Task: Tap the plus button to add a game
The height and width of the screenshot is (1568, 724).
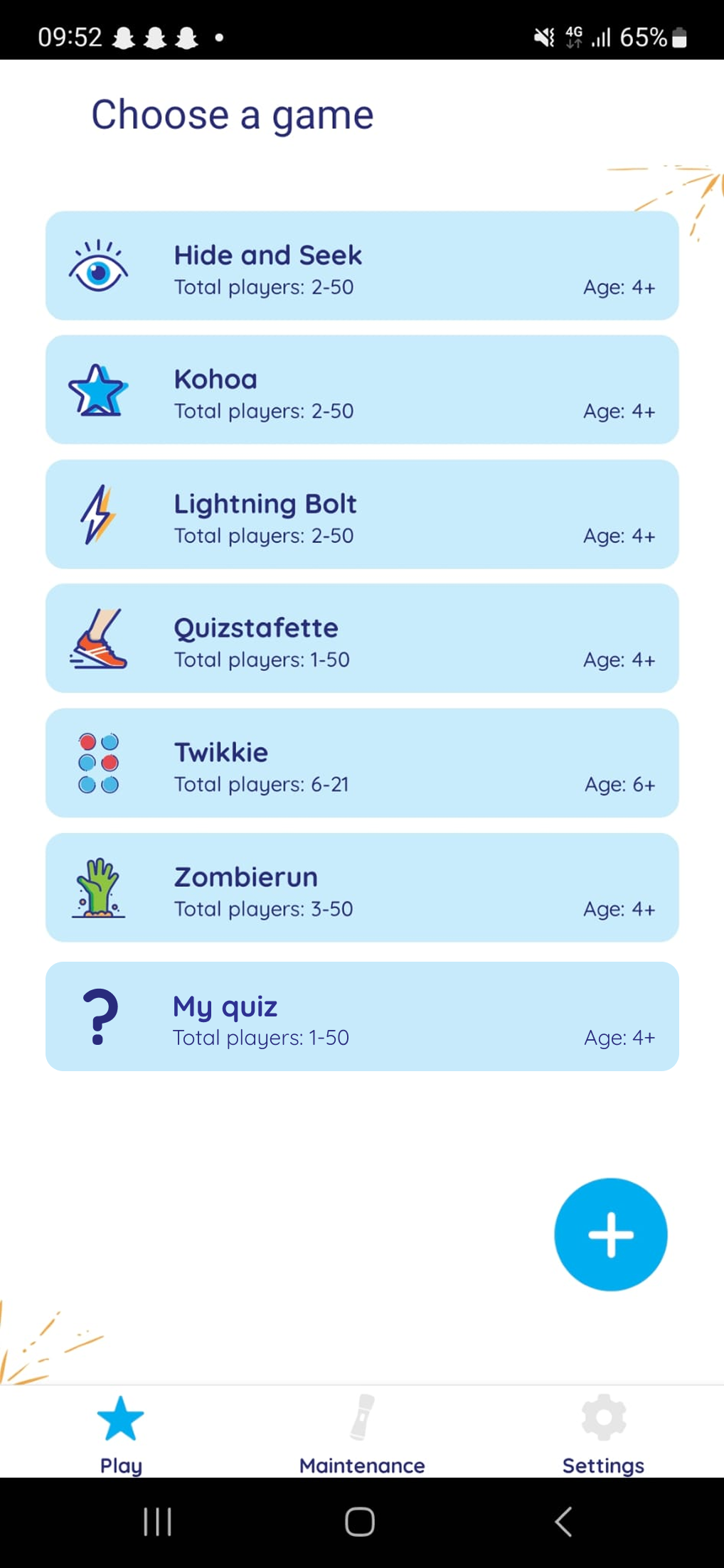Action: [610, 1235]
